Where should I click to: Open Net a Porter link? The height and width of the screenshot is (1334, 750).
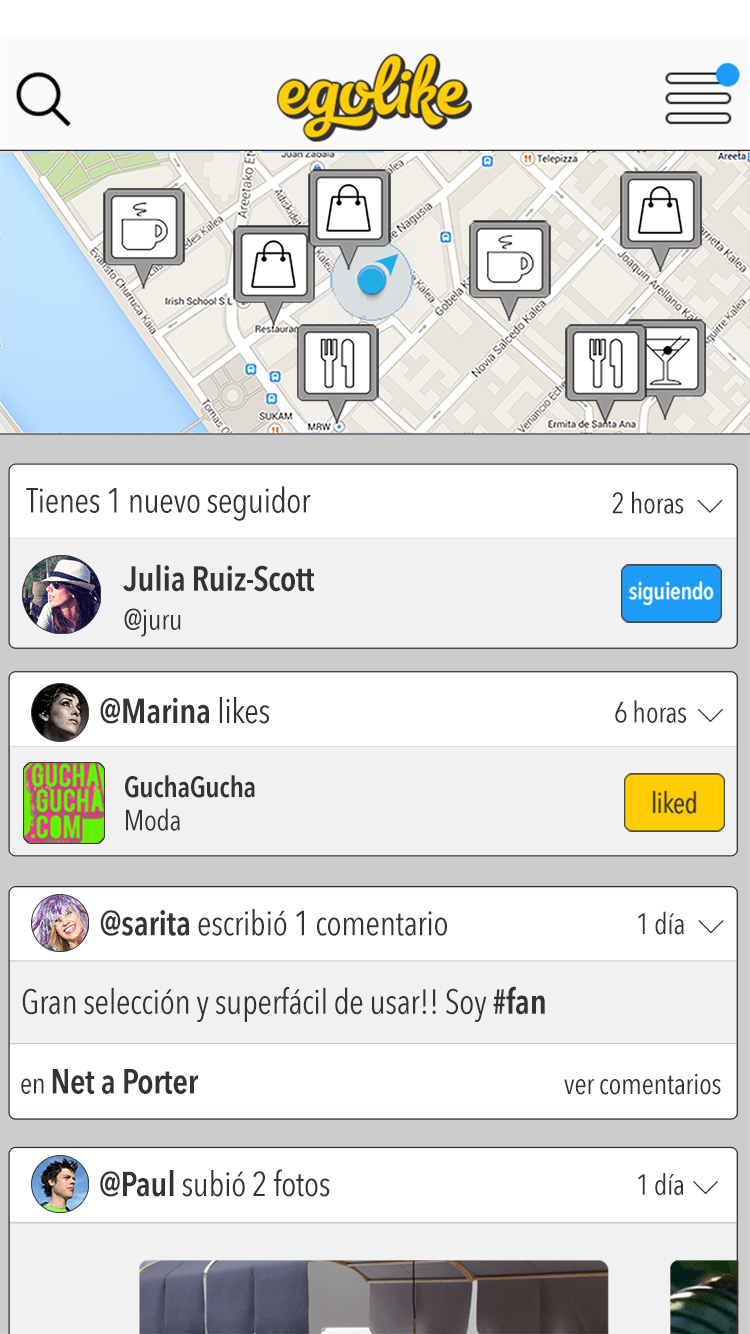(125, 1082)
